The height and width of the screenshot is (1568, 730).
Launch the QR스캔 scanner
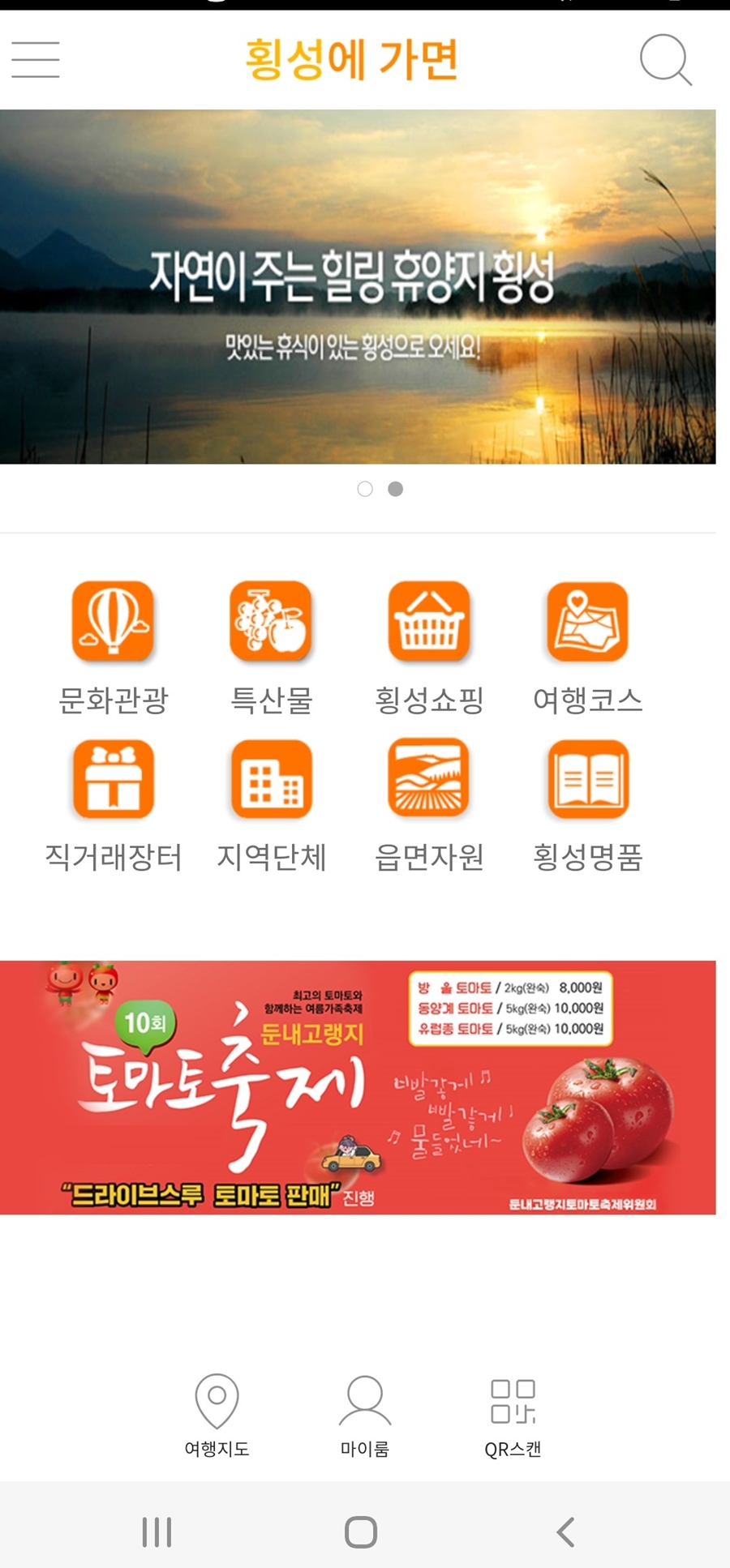pos(513,1415)
